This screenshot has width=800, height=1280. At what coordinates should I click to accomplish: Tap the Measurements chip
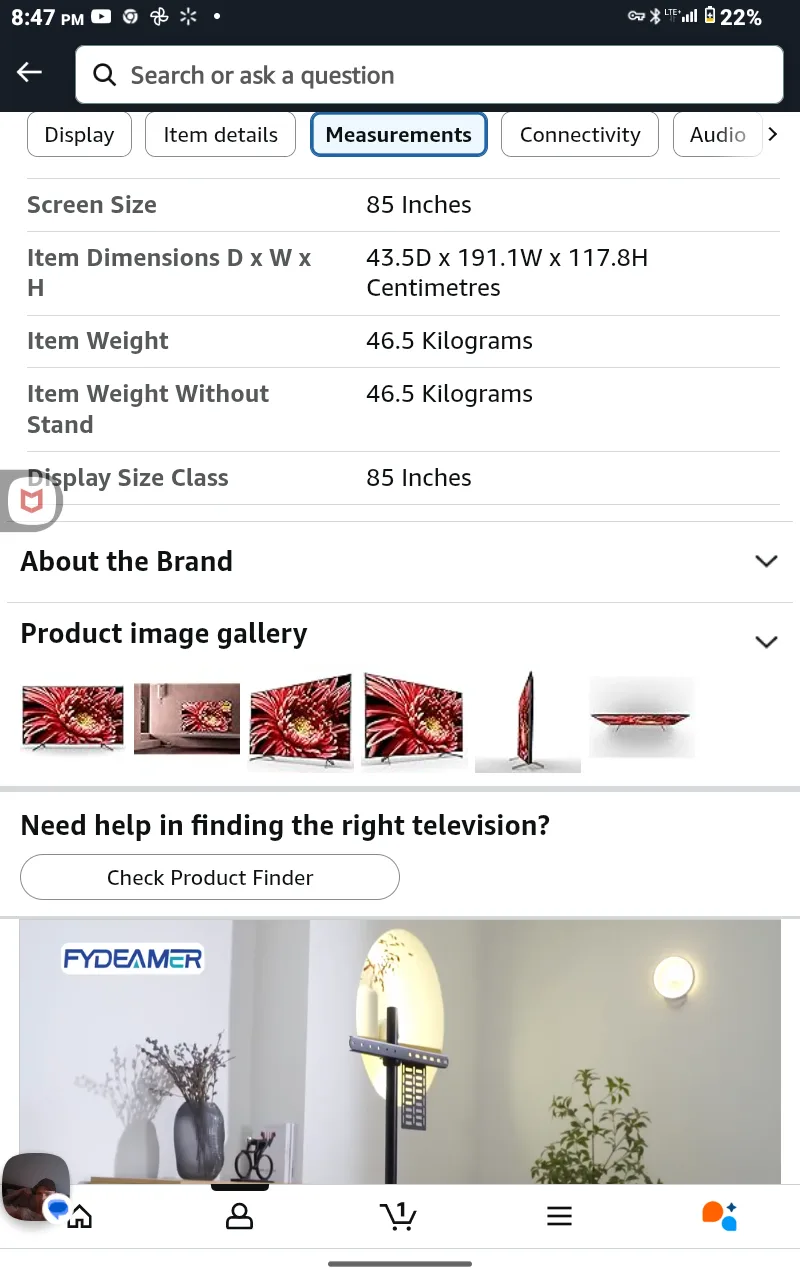click(398, 135)
